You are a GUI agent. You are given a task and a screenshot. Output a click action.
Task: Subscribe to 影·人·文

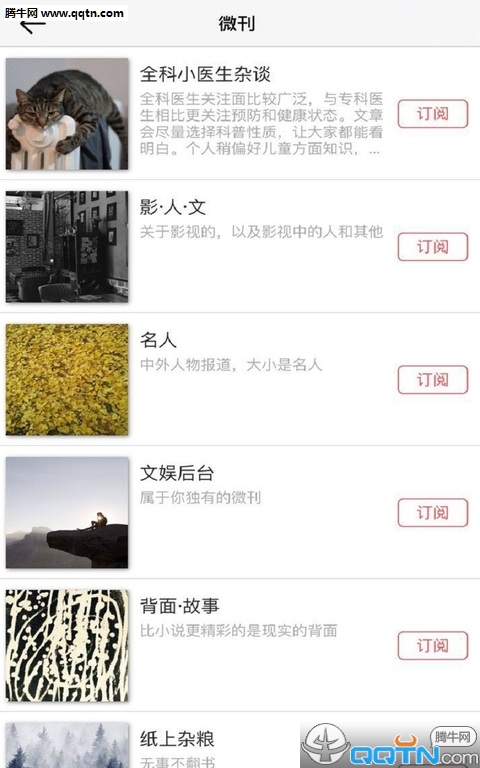[x=432, y=246]
